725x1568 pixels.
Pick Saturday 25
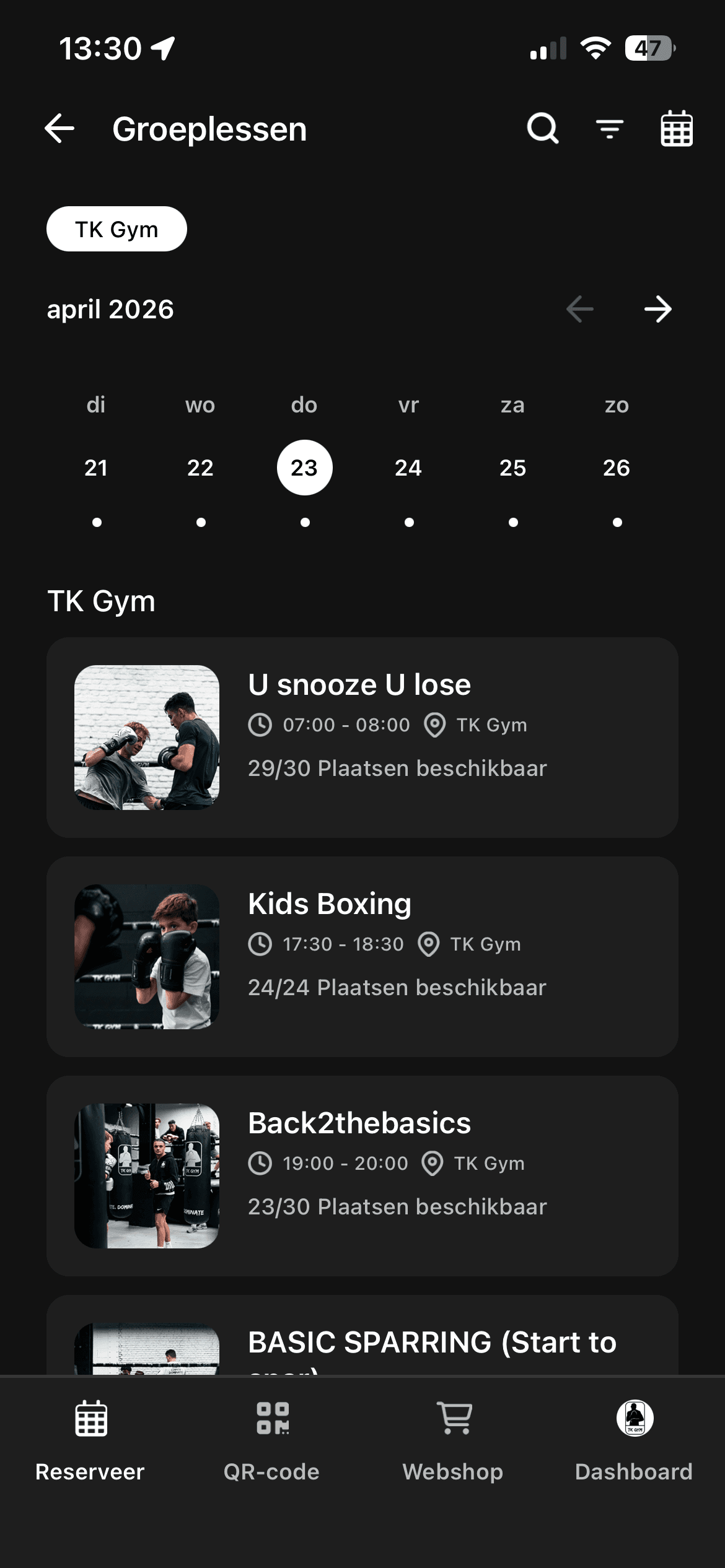pyautogui.click(x=512, y=468)
